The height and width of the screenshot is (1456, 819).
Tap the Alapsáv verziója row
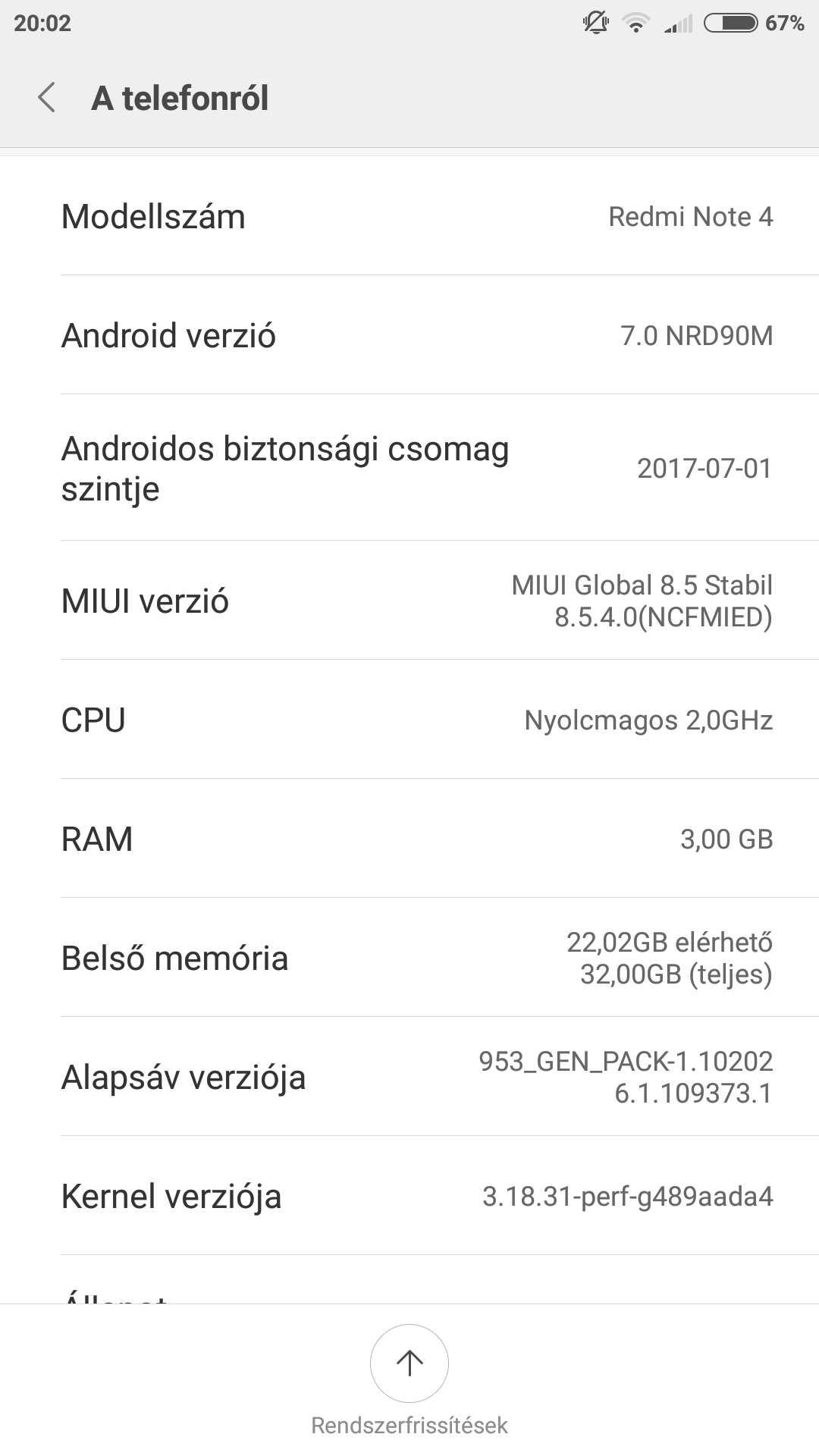[409, 1077]
